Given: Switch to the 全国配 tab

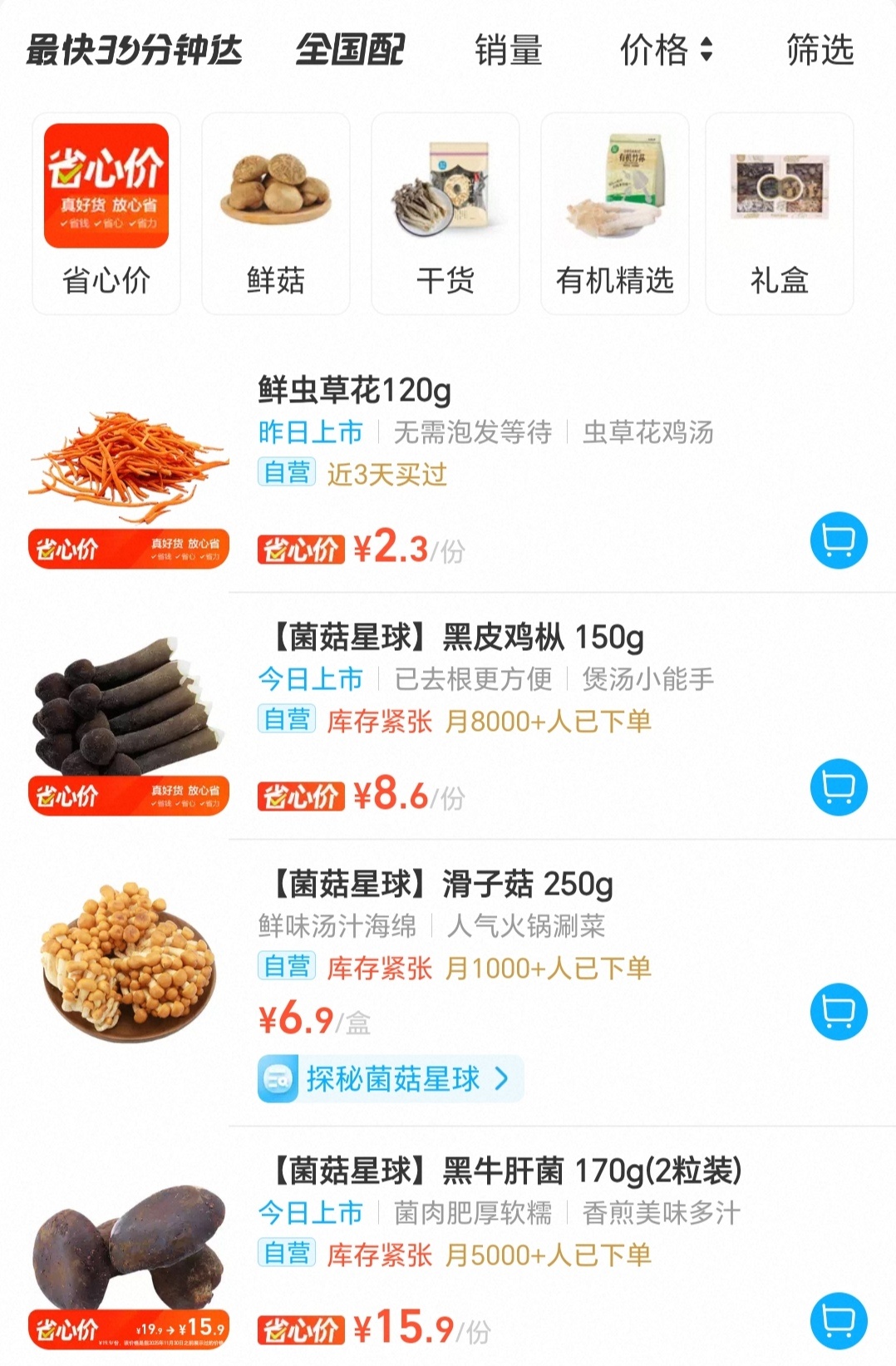Looking at the screenshot, I should (x=350, y=50).
